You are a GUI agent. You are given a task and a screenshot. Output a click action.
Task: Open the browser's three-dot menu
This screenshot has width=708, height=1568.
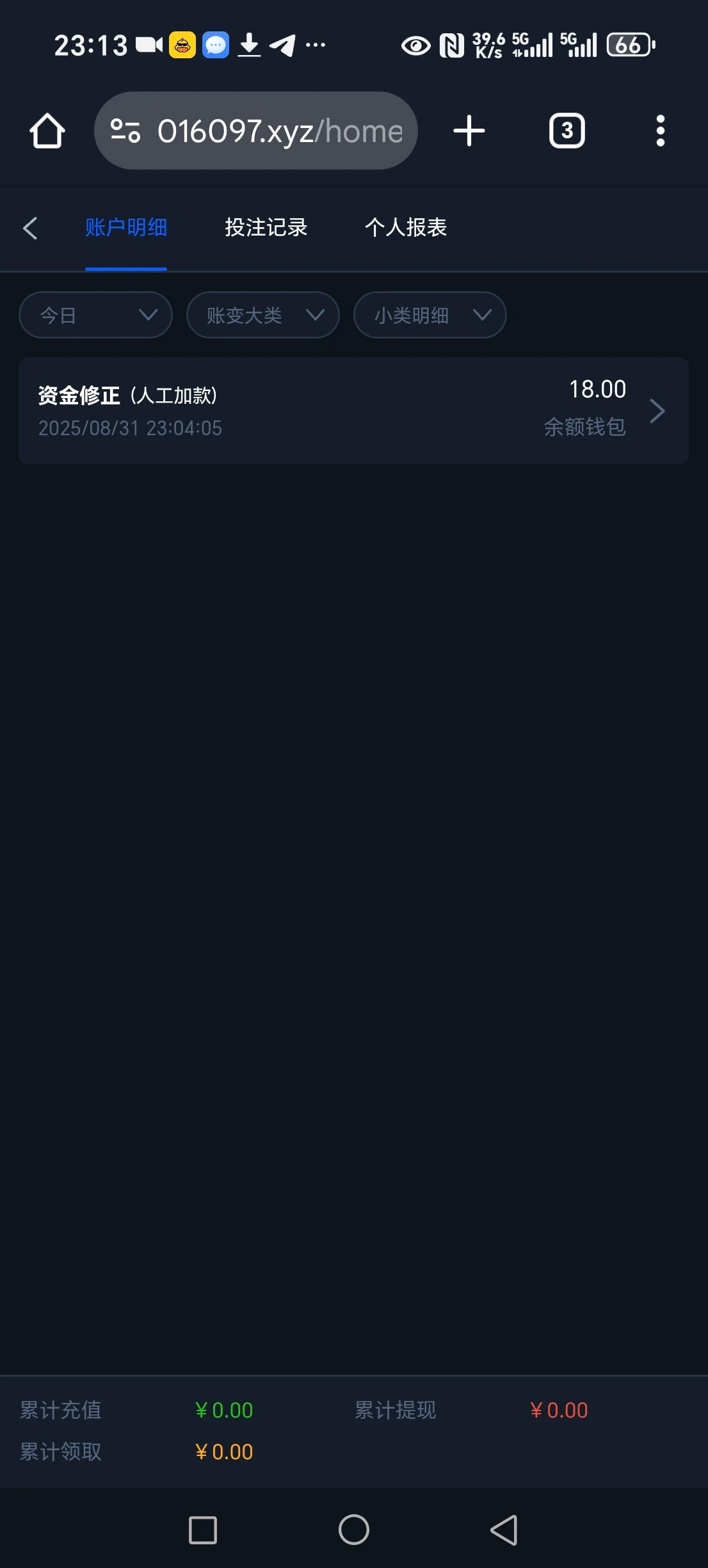point(660,131)
